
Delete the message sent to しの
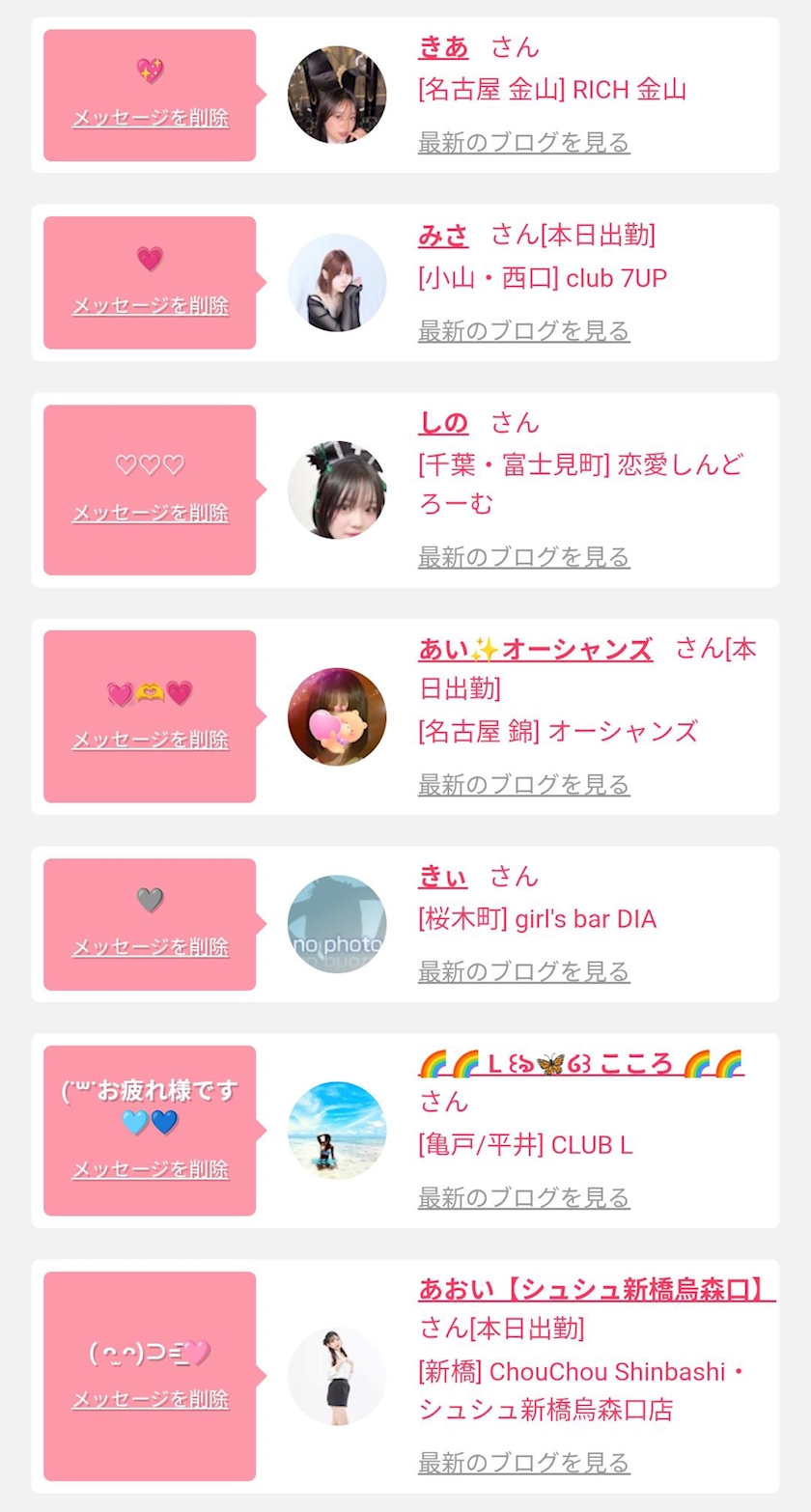(x=150, y=514)
